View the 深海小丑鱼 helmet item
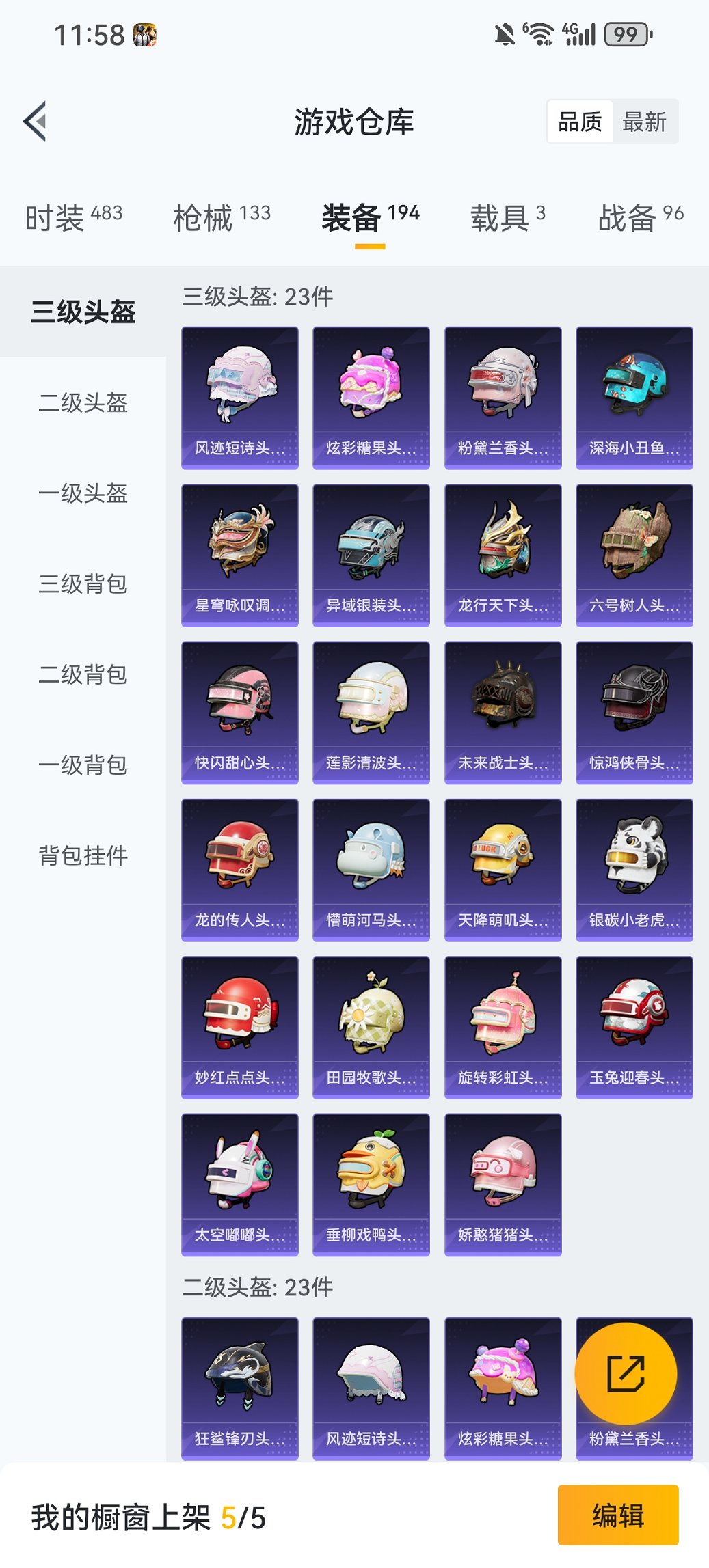This screenshot has width=709, height=1568. 634,396
